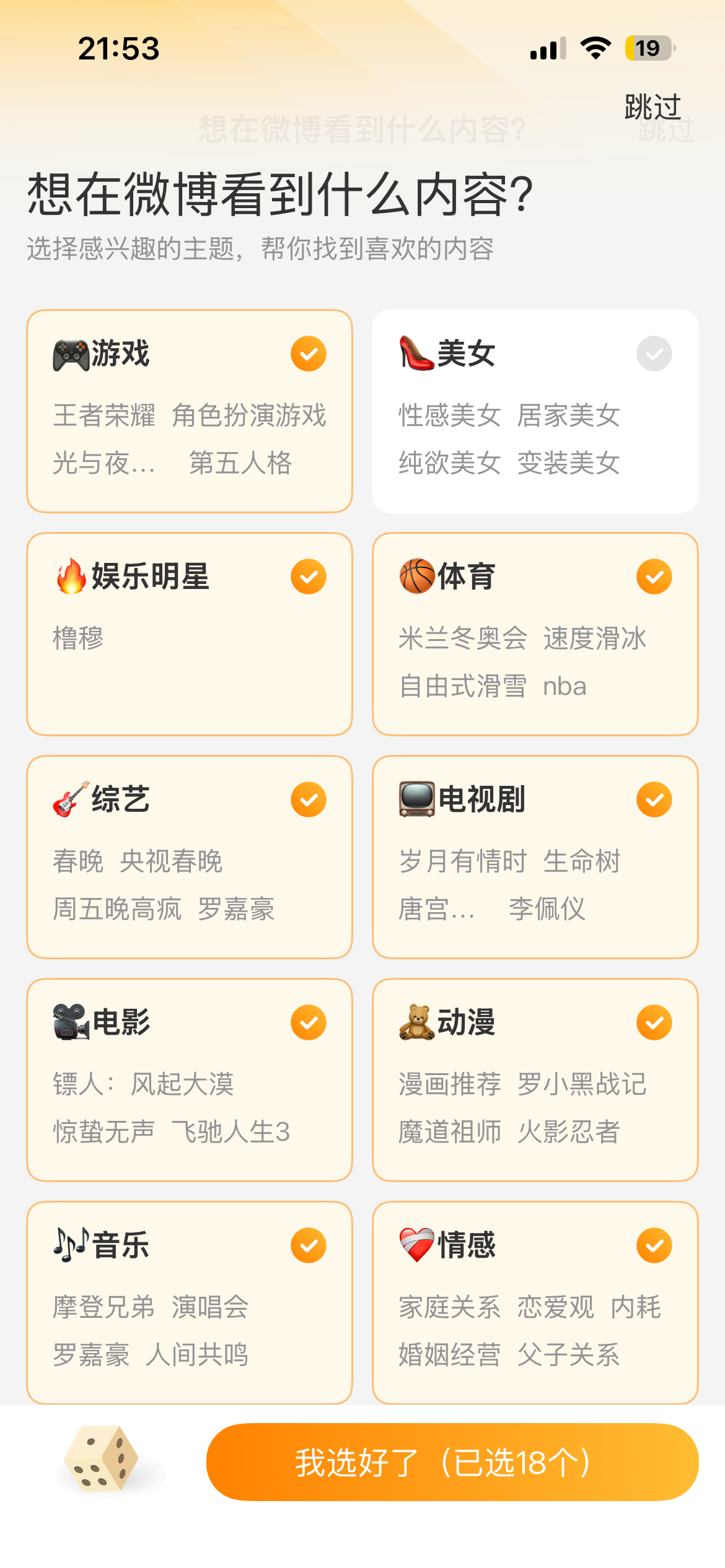Uncheck the 电视剧 topic card
This screenshot has height=1568, width=725.
535,857
